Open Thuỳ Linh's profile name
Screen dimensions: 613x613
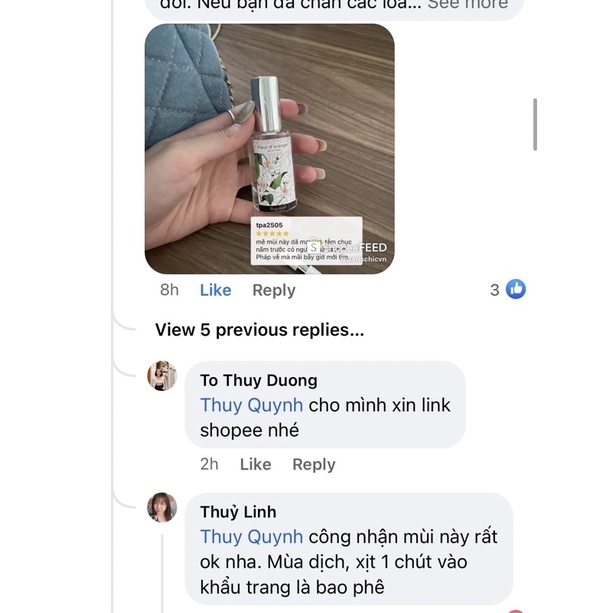pyautogui.click(x=238, y=512)
